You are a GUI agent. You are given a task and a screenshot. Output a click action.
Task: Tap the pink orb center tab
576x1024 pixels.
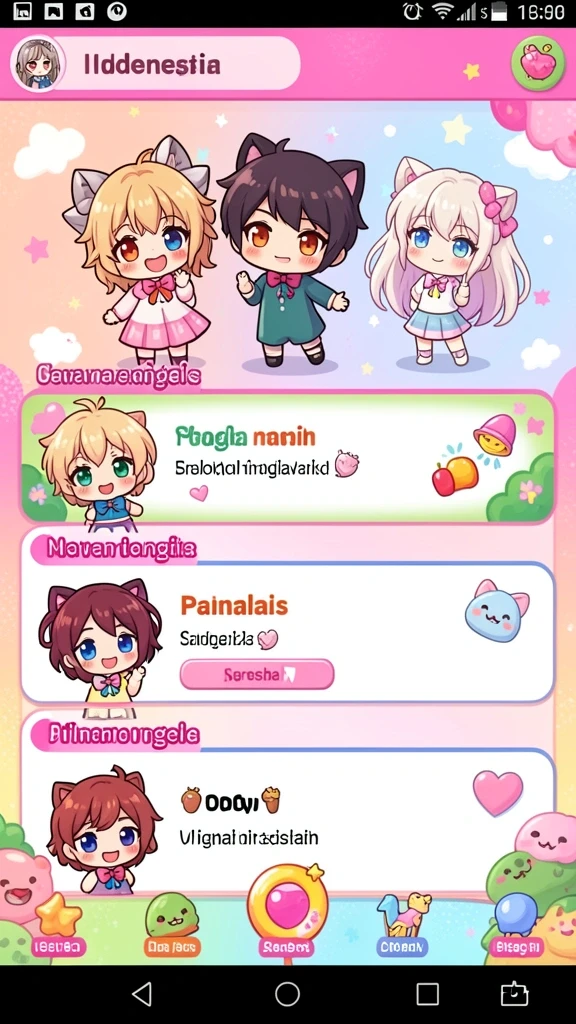coord(287,912)
